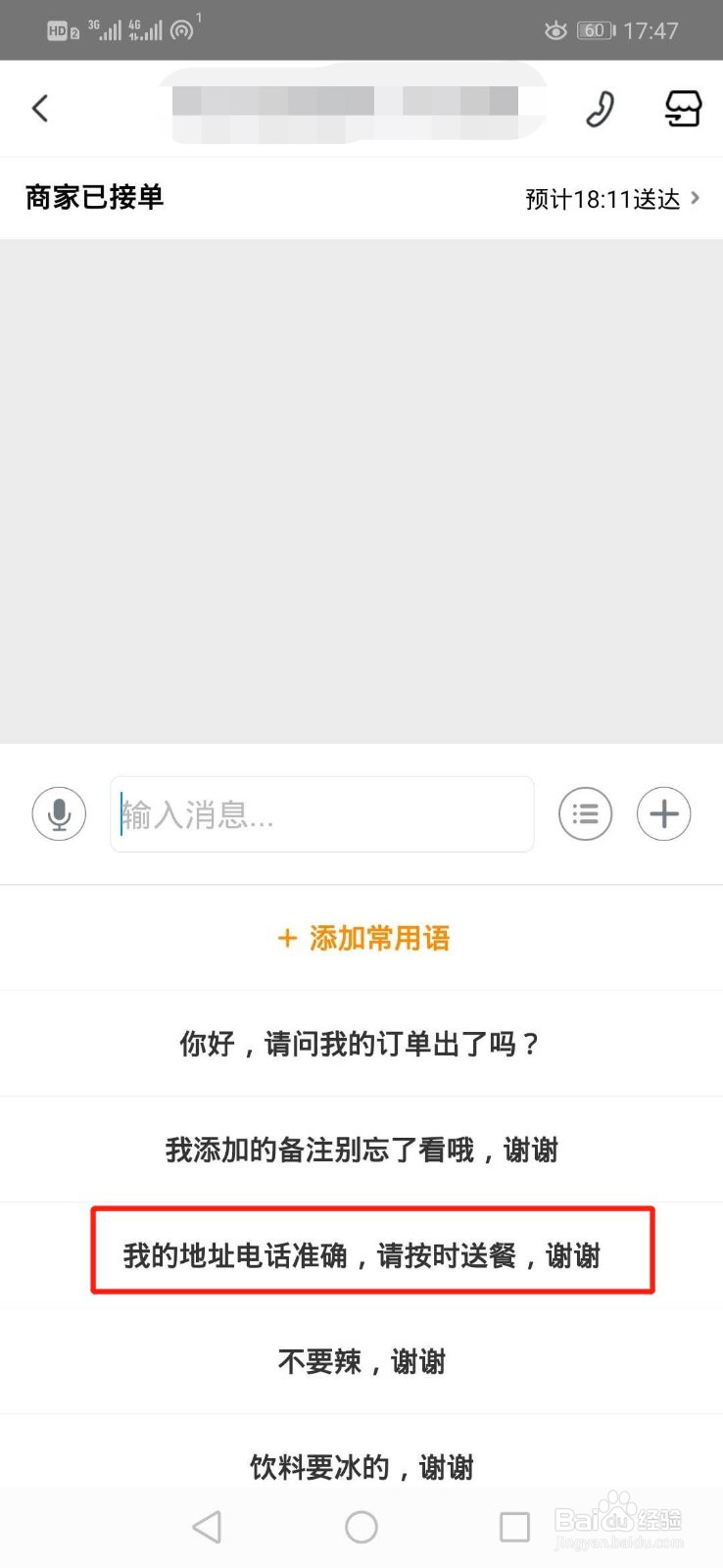The height and width of the screenshot is (1568, 723).
Task: Tap the back arrow to leave chat
Action: [x=40, y=108]
